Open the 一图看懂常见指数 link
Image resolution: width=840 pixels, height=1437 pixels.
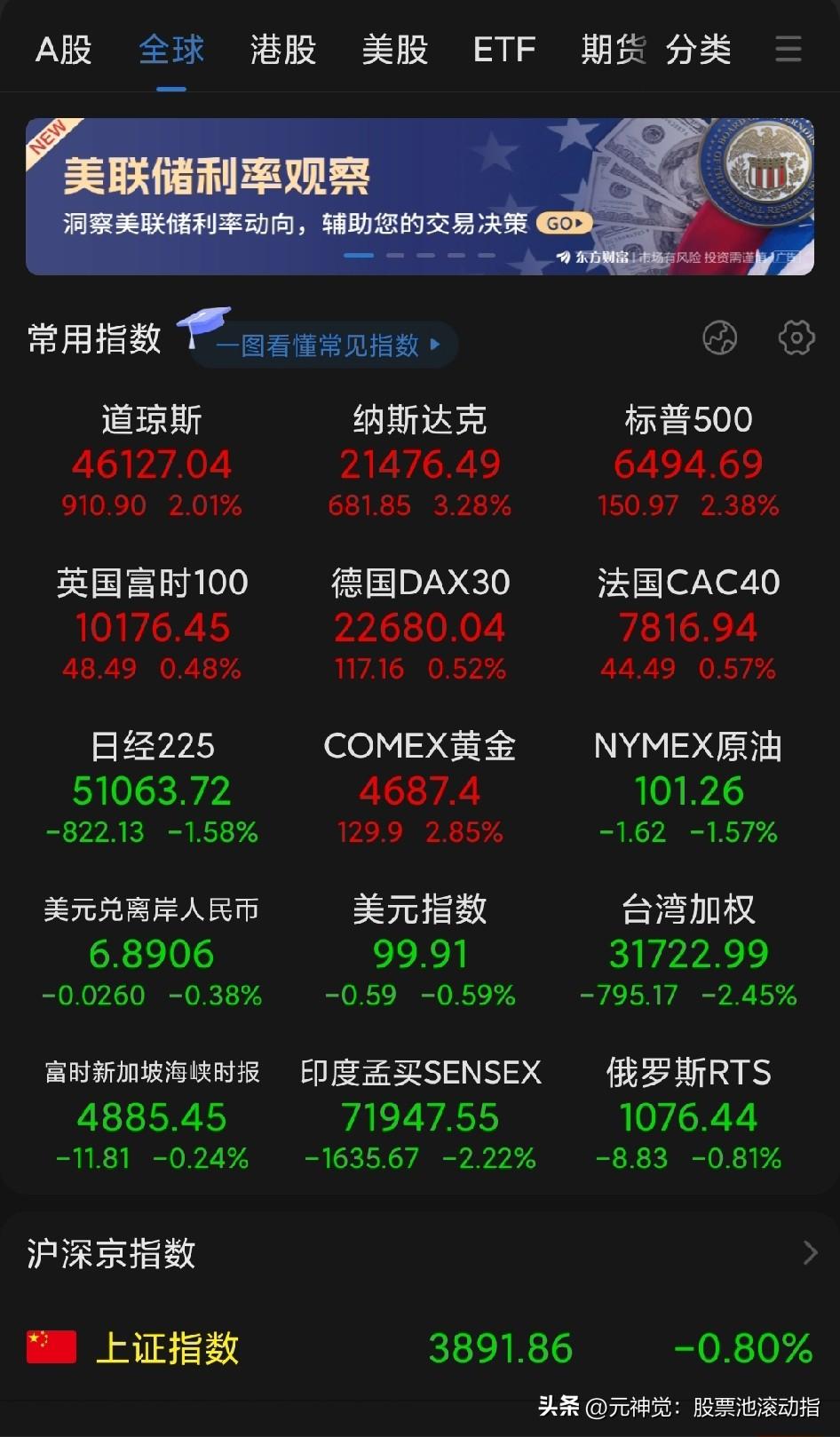[320, 345]
